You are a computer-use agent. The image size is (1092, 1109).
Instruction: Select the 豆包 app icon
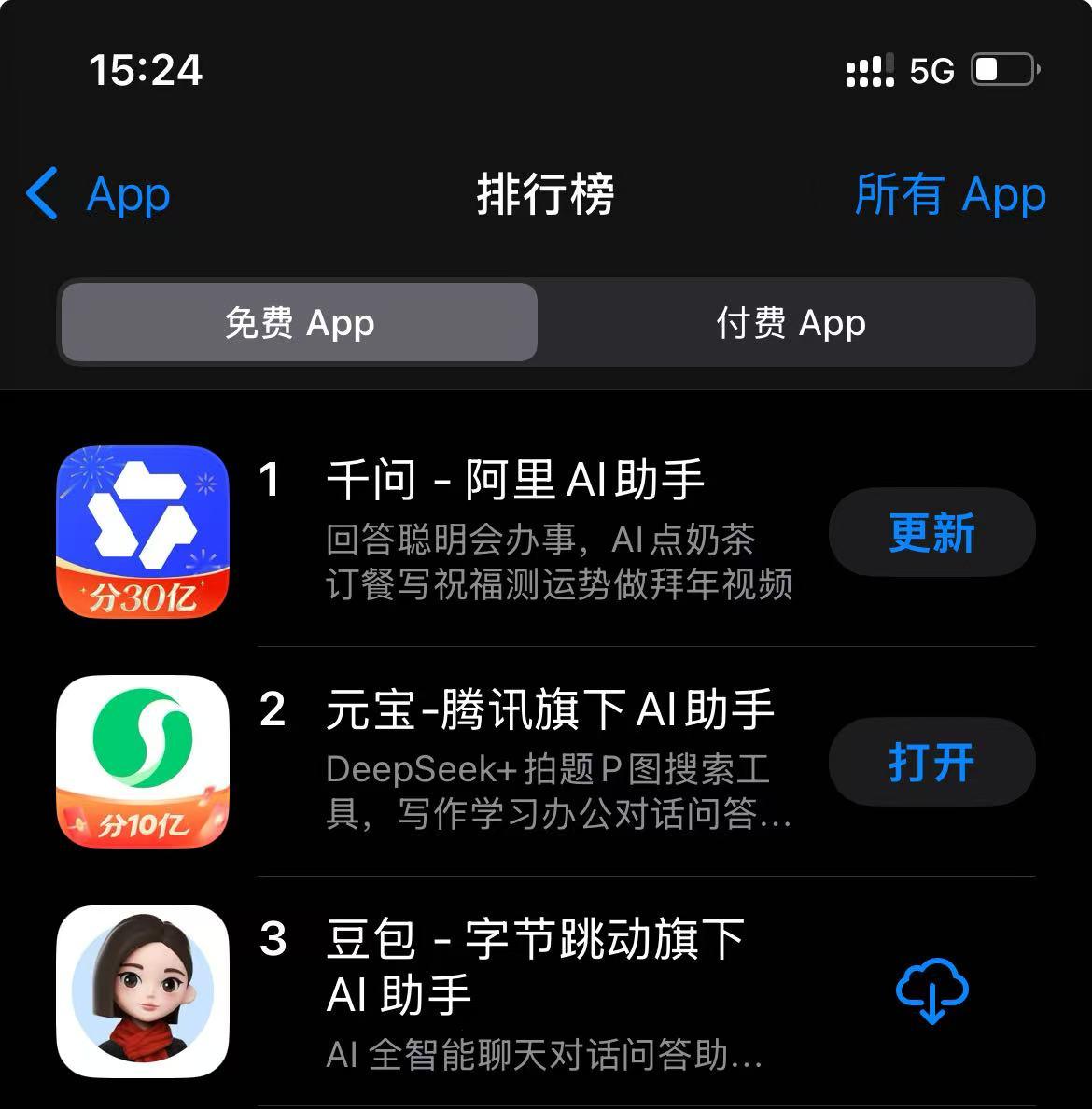click(142, 992)
